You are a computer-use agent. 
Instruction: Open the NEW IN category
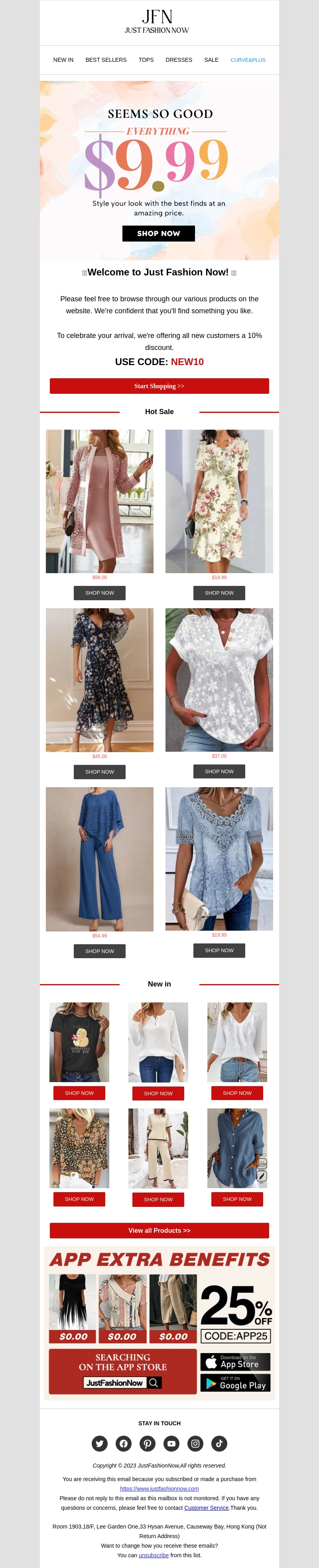pyautogui.click(x=63, y=60)
